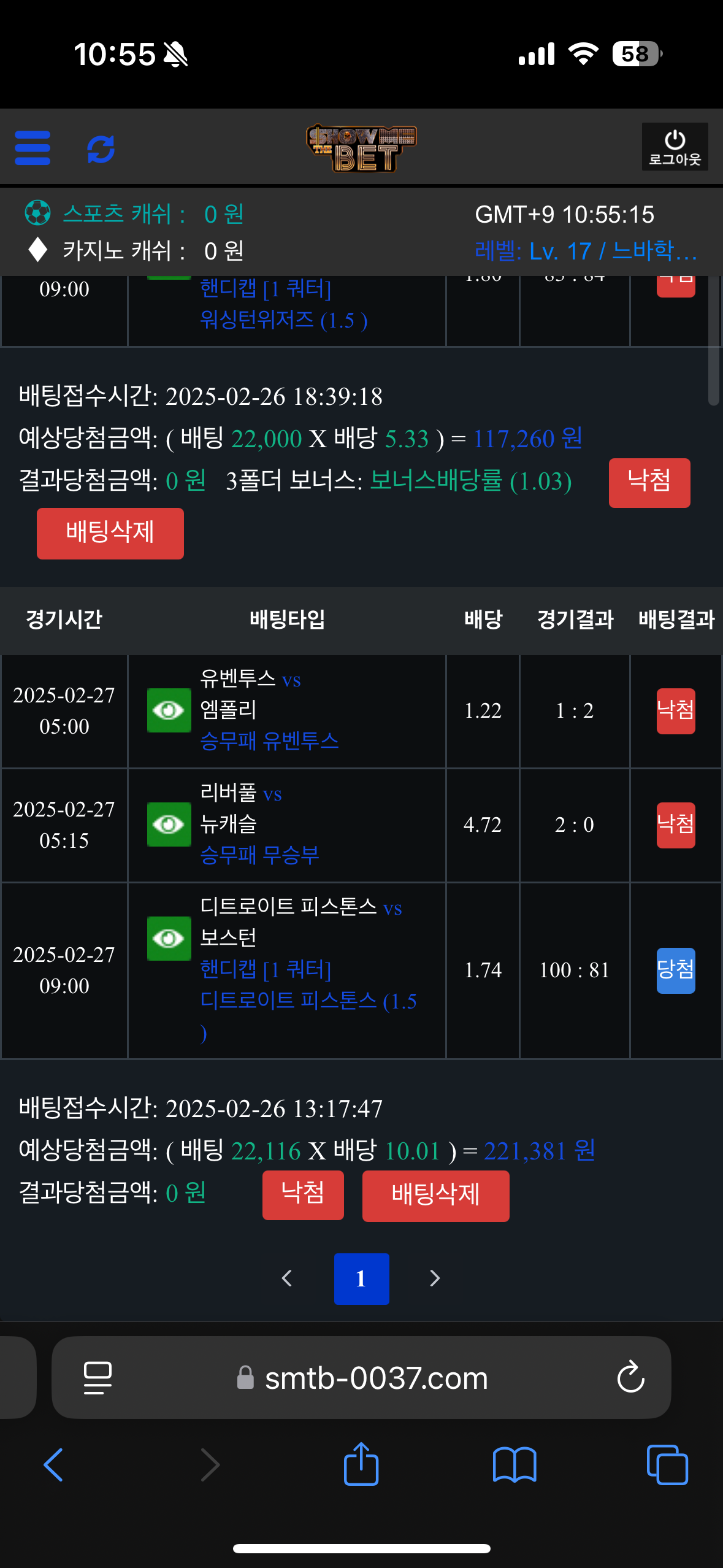Open the hamburger menu

(x=33, y=148)
